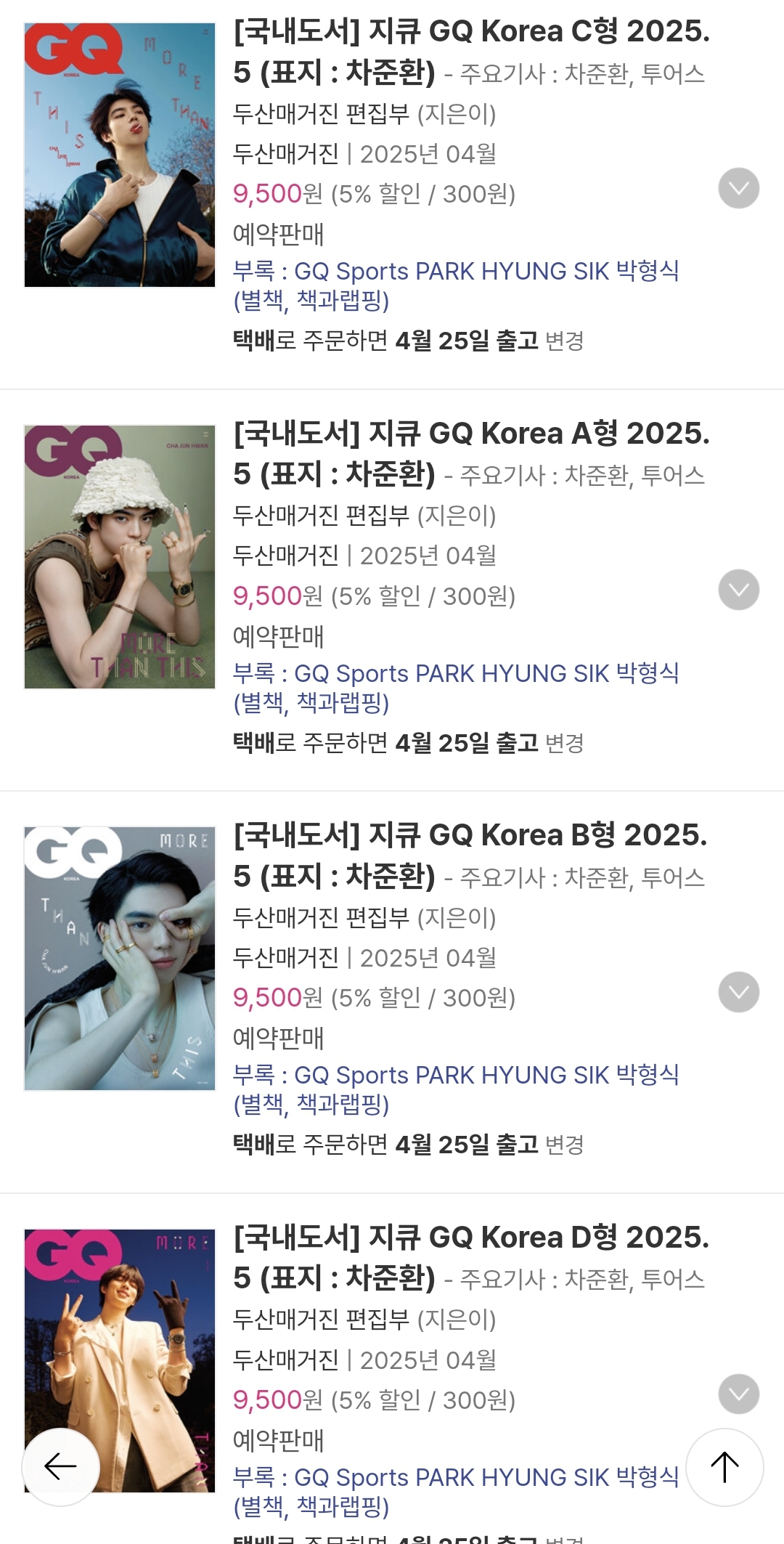Open the GQ Korea A형 2025.5 title
This screenshot has height=1544, width=784.
470,453
